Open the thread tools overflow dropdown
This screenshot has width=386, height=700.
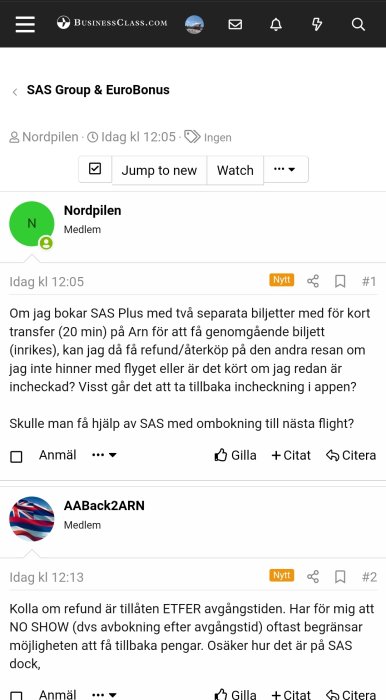(286, 169)
